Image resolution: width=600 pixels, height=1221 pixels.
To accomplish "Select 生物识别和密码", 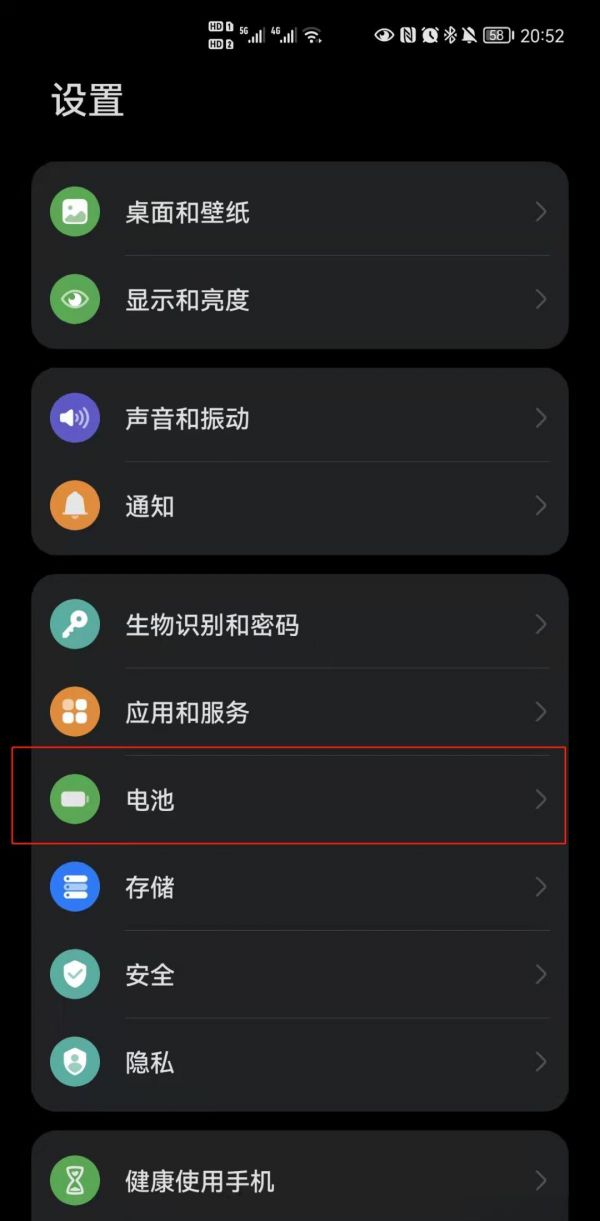I will (x=300, y=625).
